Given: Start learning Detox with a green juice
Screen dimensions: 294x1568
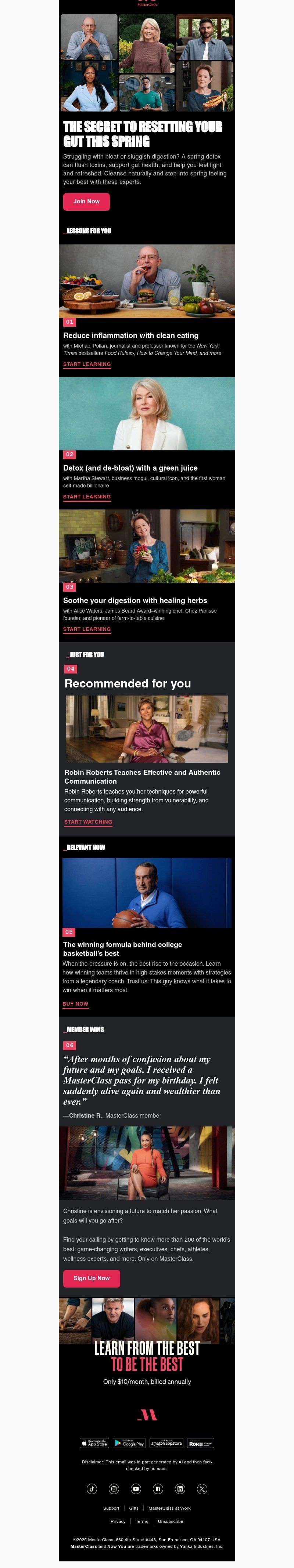Looking at the screenshot, I should 87,497.
